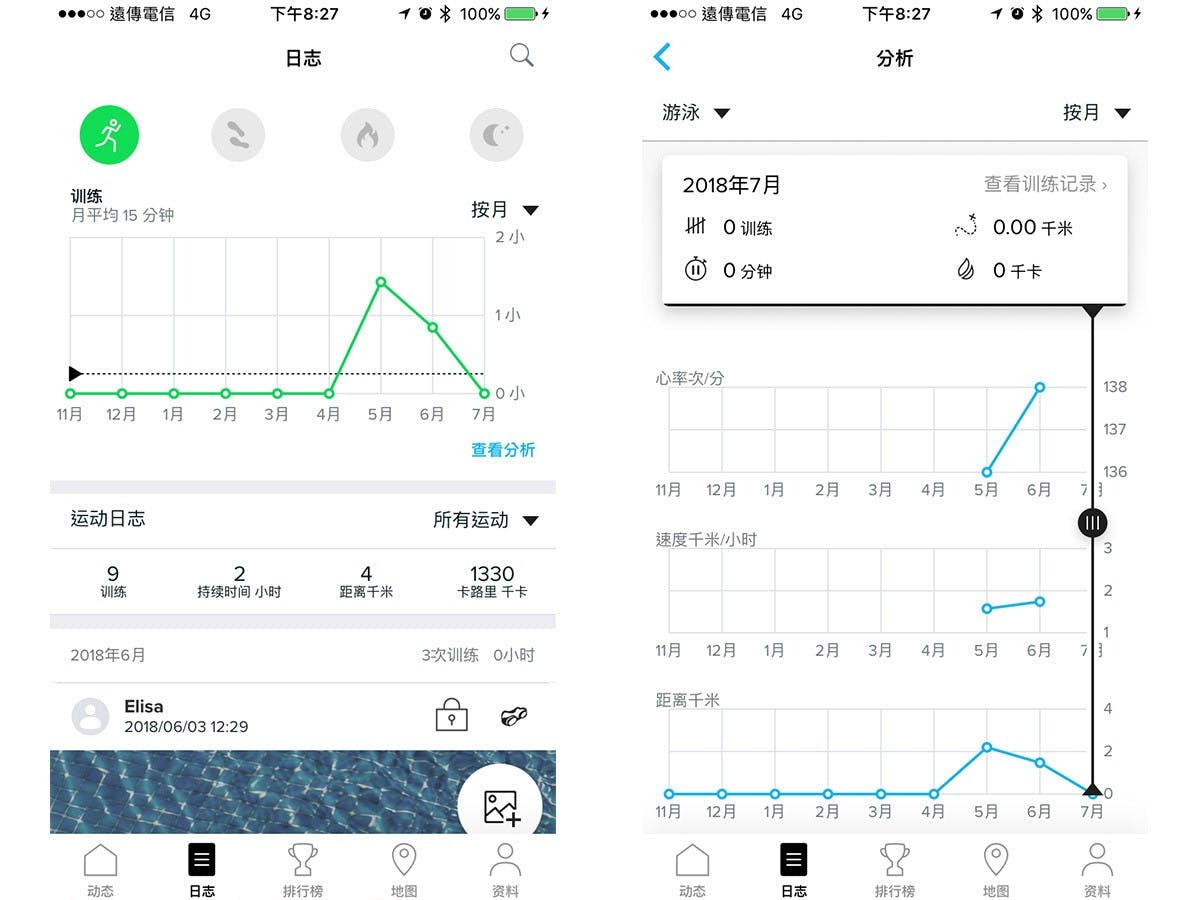Tap the lock privacy icon on Elisa's entry
The height and width of the screenshot is (900, 1200).
click(x=451, y=716)
